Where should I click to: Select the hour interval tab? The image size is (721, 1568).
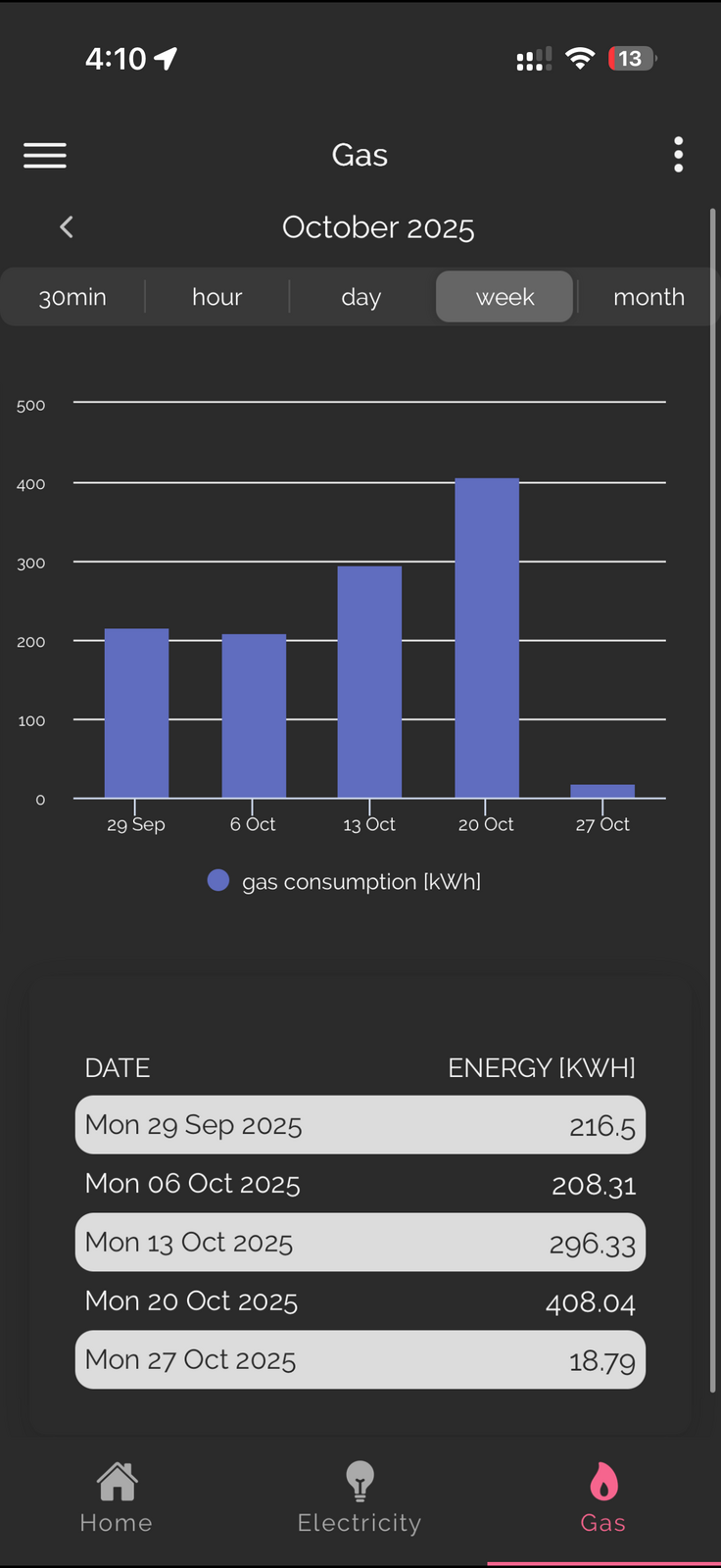tap(216, 297)
